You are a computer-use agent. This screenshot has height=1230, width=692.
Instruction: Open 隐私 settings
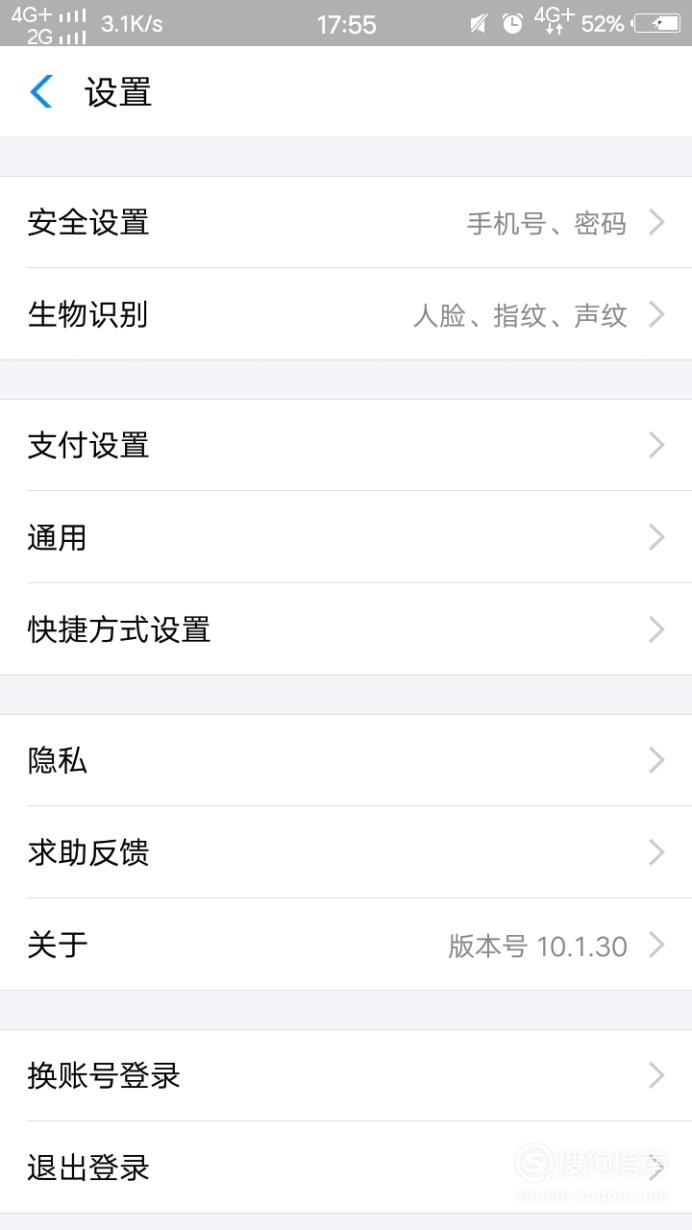(x=346, y=760)
